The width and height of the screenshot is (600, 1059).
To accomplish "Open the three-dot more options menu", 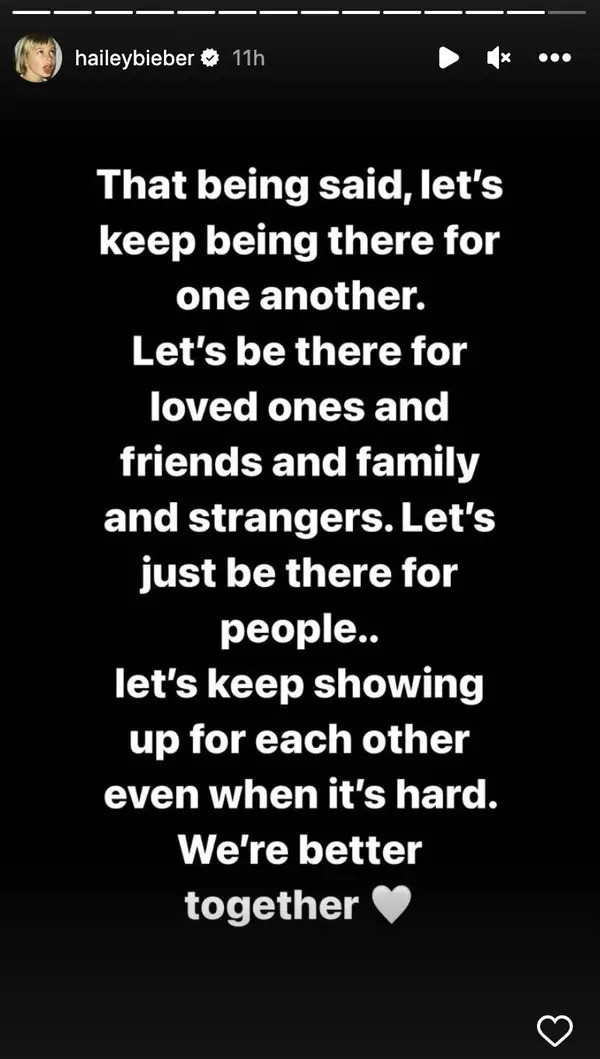I will pyautogui.click(x=555, y=58).
